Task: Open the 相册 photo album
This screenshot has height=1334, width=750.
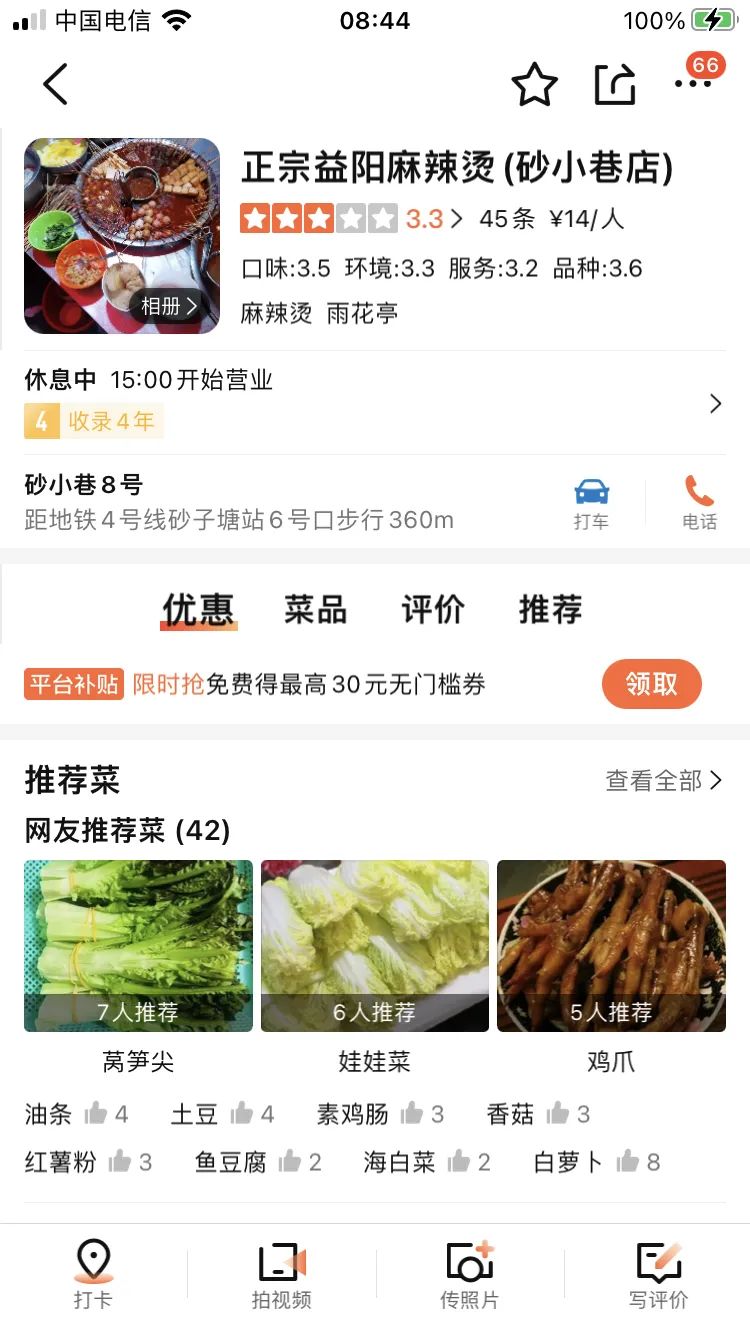Action: (168, 306)
